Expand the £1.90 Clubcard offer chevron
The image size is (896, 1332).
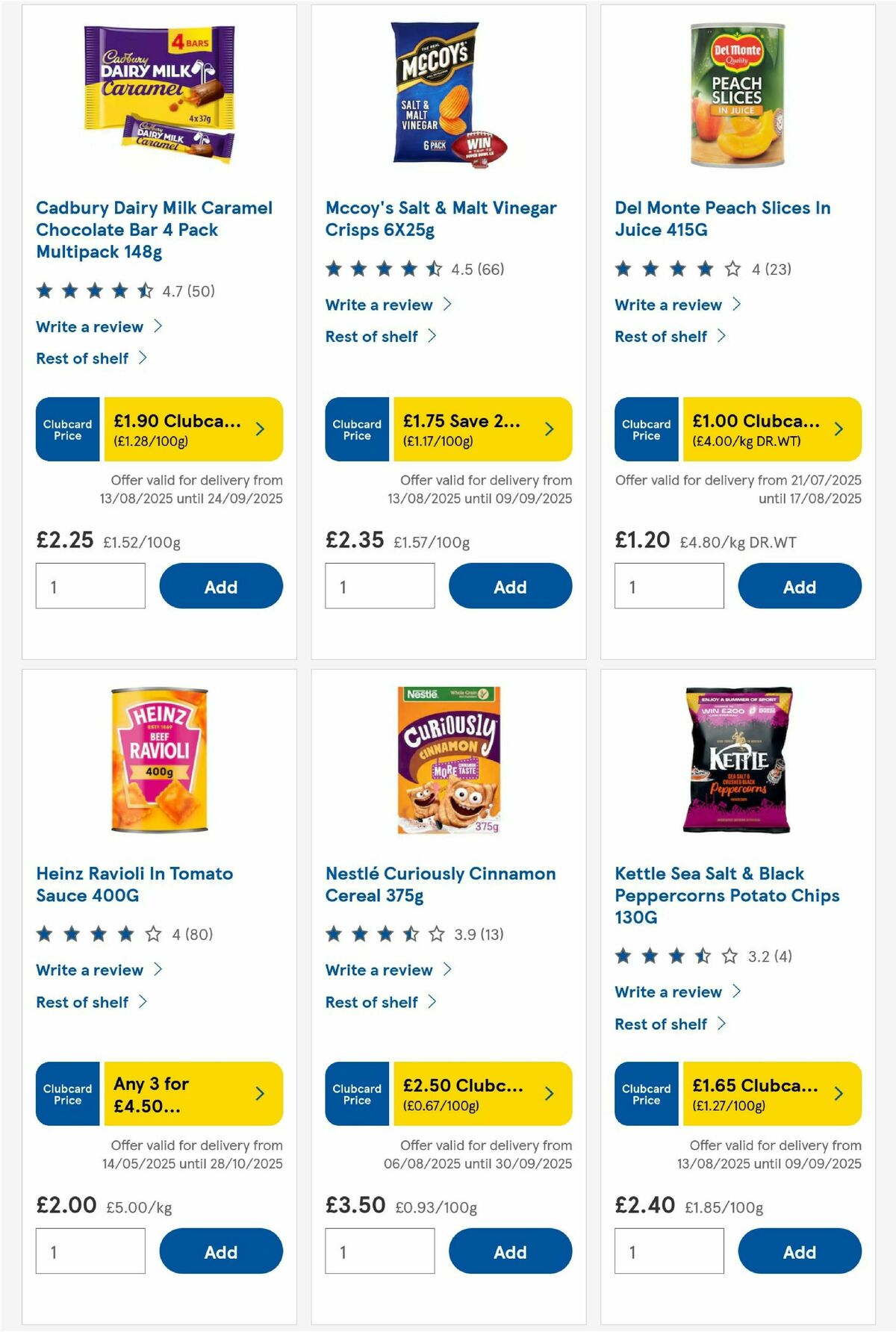coord(260,429)
